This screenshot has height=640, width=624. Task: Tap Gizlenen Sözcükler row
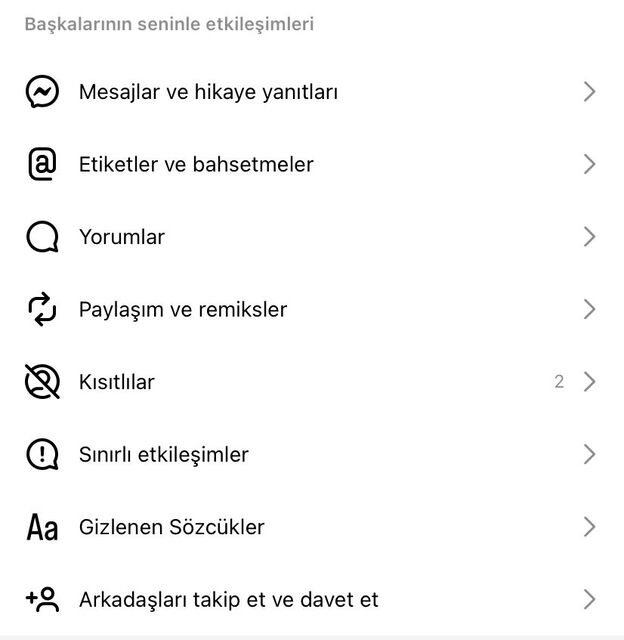tap(172, 527)
